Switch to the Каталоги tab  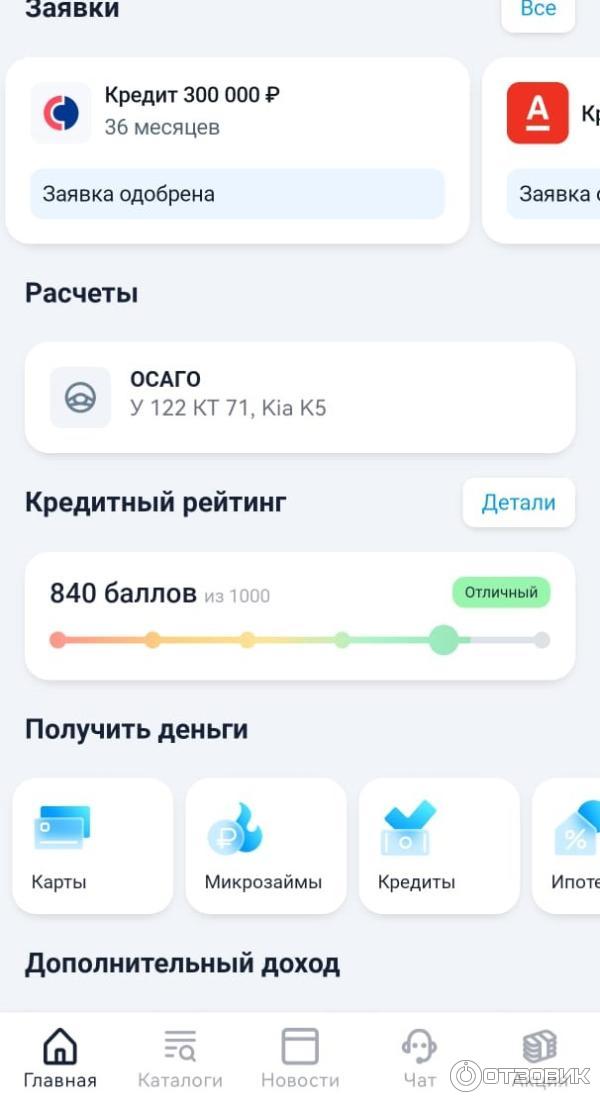(180, 1058)
